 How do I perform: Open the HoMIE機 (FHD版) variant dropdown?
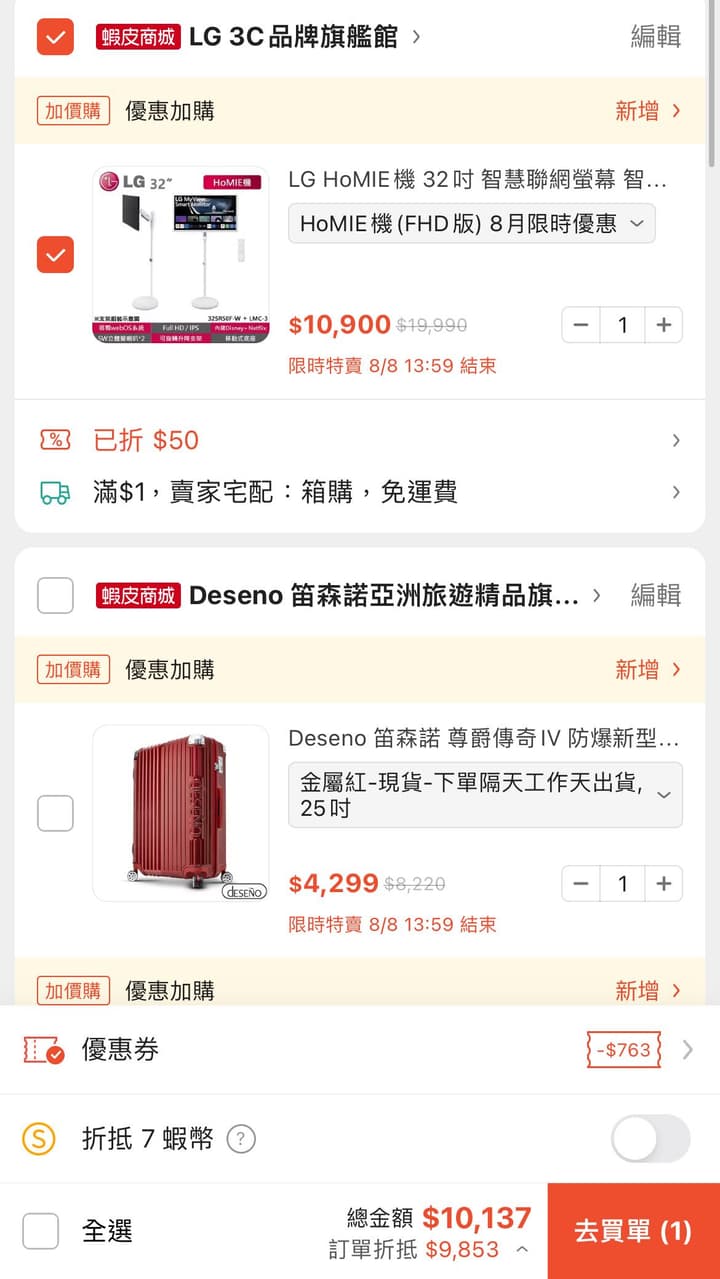471,224
